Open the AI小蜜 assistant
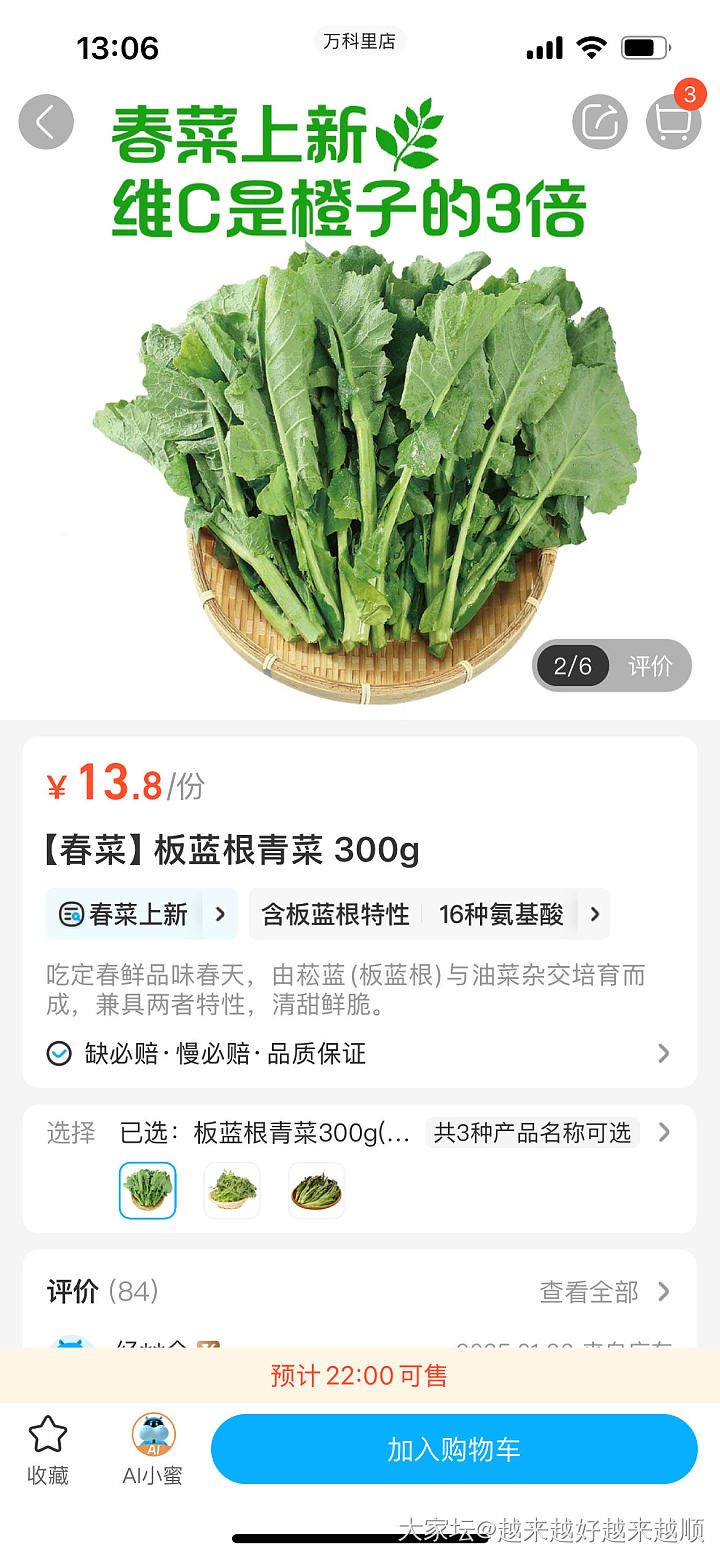 (x=152, y=1450)
